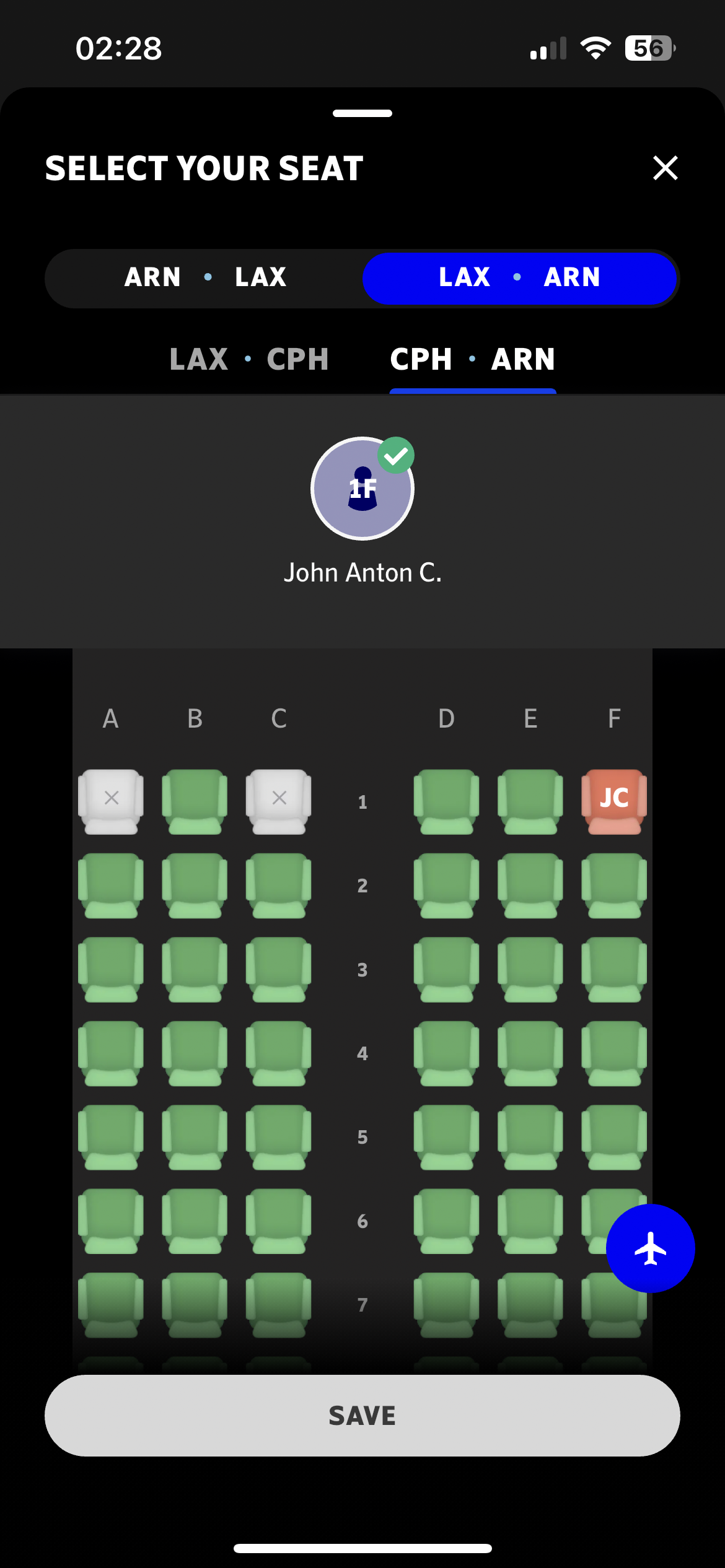Select the LAX to ARN flight

tap(519, 277)
